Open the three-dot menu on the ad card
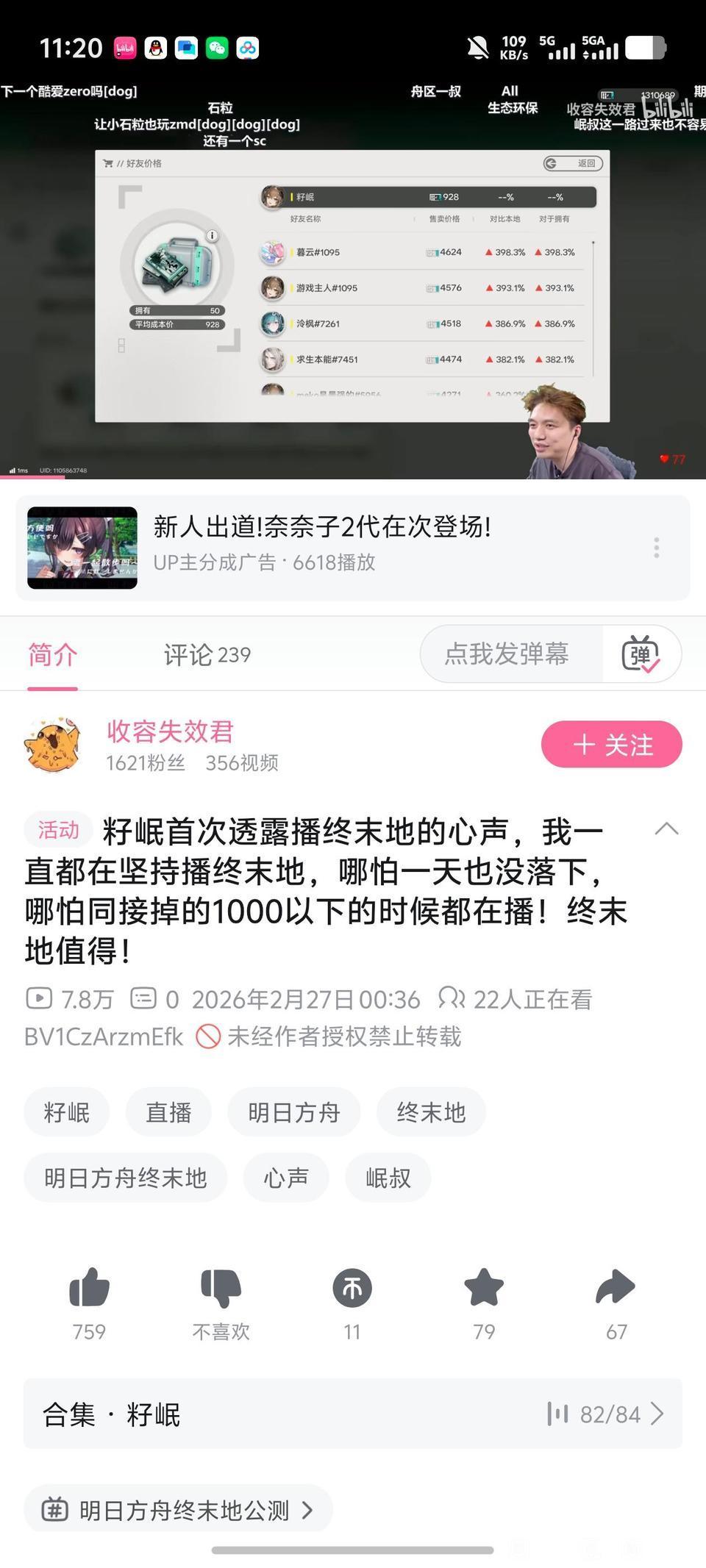 pyautogui.click(x=656, y=547)
